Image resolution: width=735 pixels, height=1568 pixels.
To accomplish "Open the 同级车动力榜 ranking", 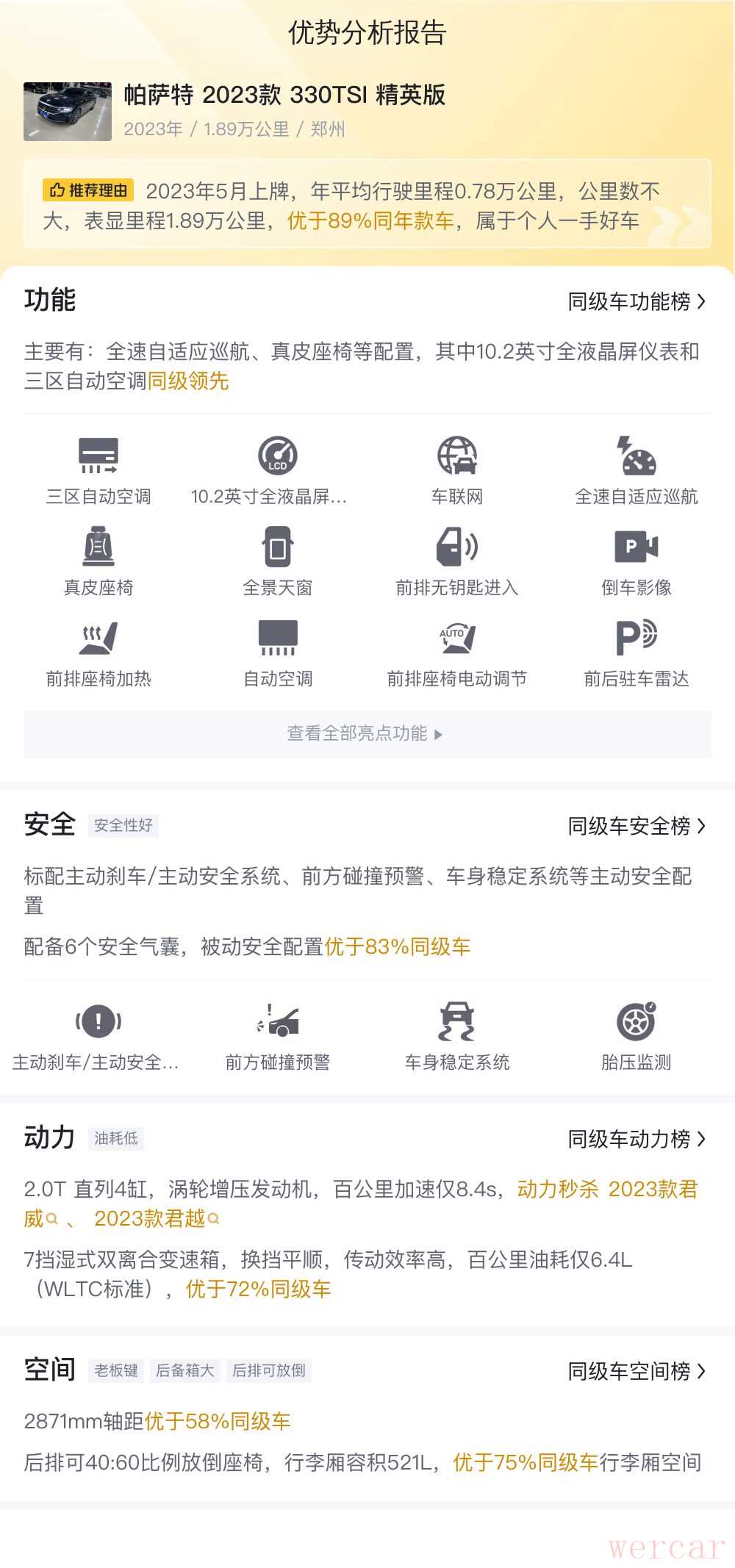I will coord(636,1139).
